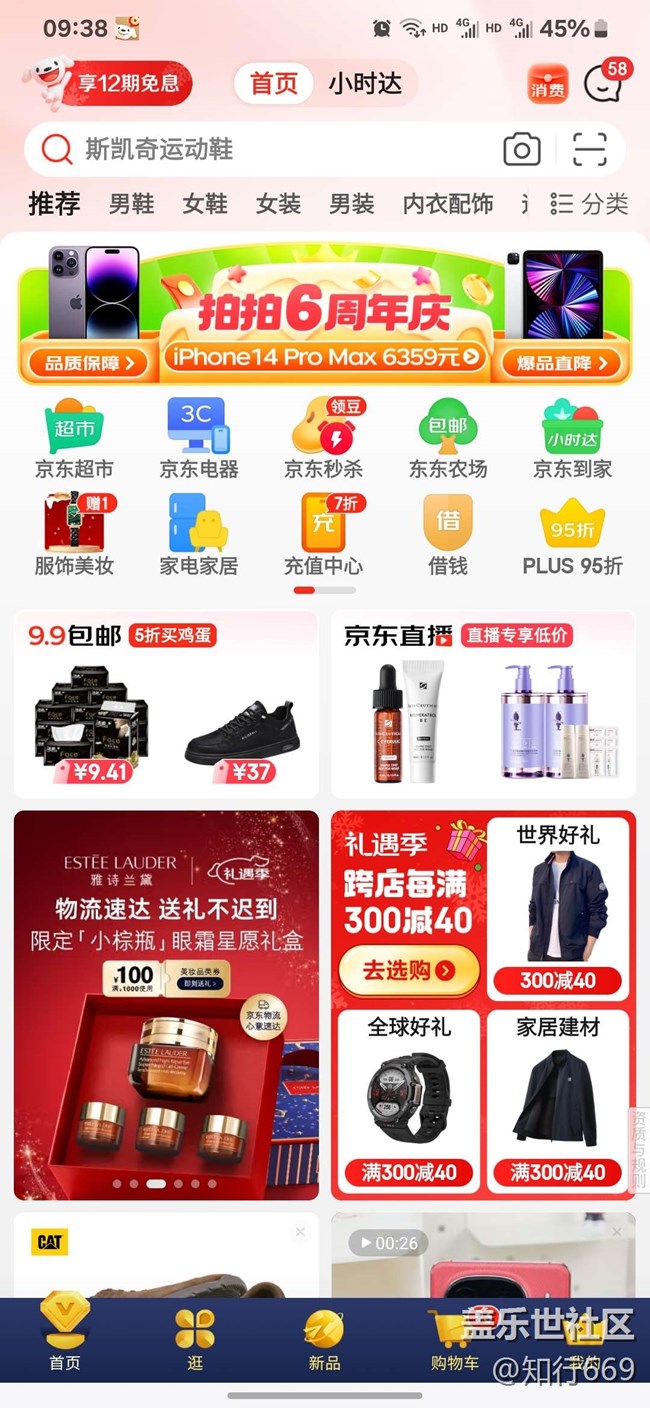The height and width of the screenshot is (1408, 650).
Task: Open the 9.9包邮 deals card
Action: (x=165, y=704)
